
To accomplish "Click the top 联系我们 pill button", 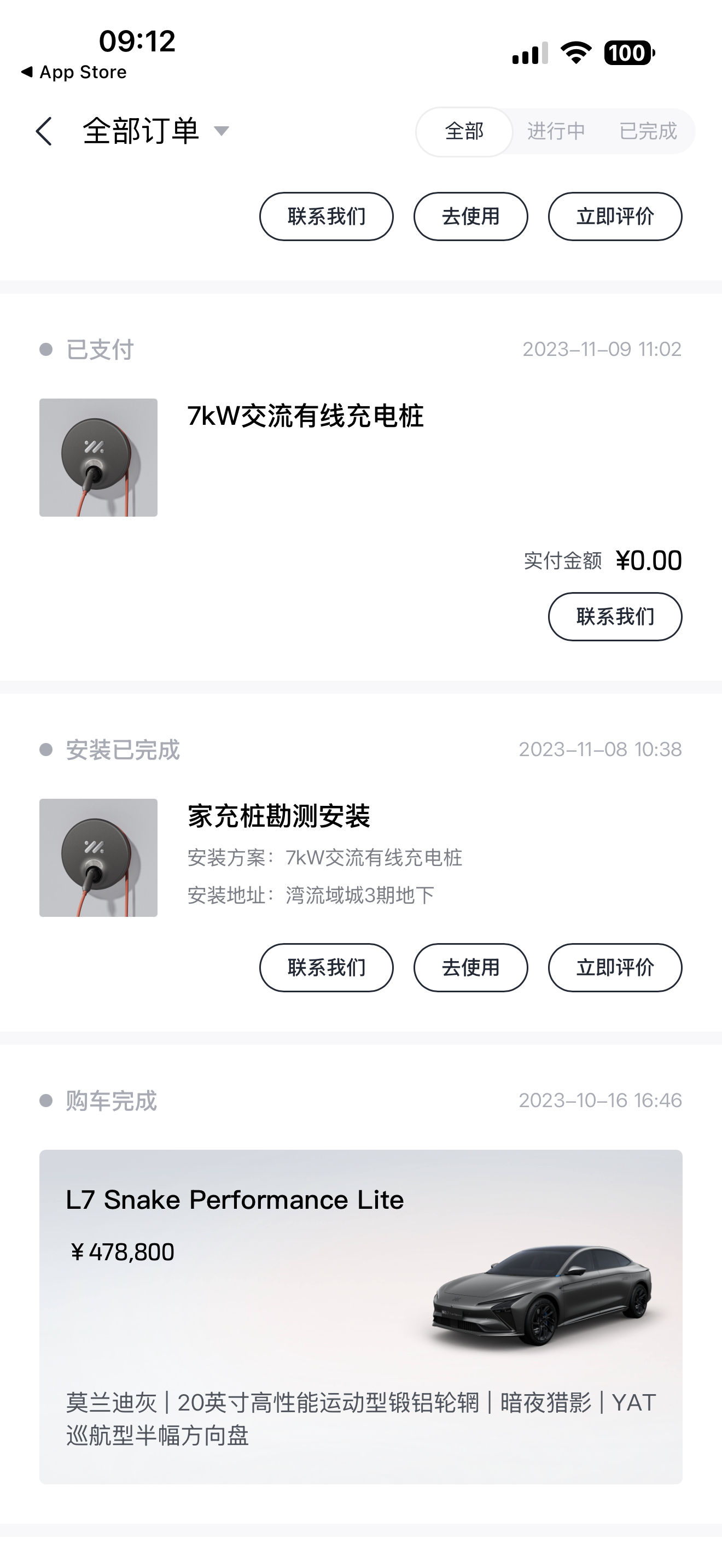I will coord(327,216).
